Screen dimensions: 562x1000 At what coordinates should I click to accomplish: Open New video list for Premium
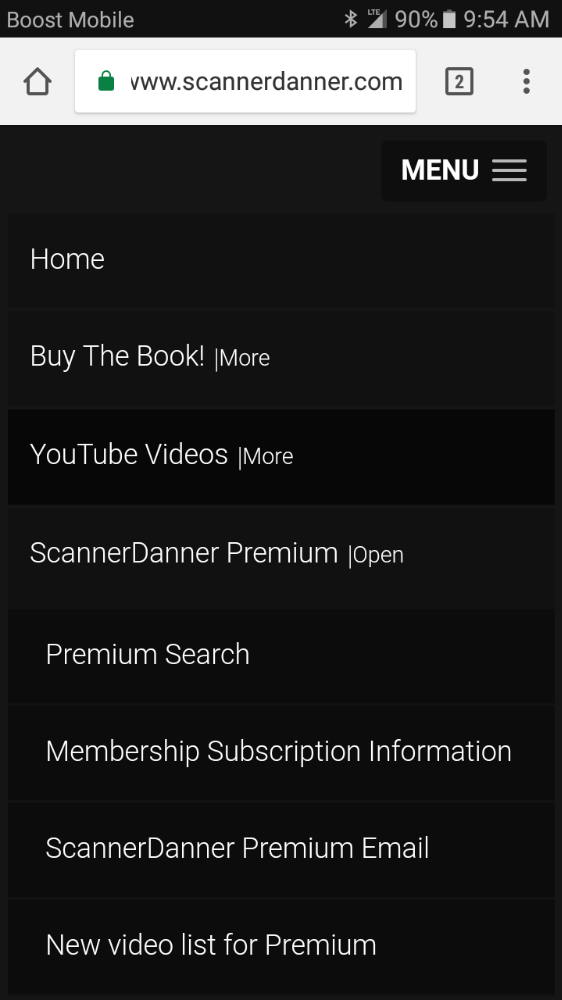(x=211, y=945)
